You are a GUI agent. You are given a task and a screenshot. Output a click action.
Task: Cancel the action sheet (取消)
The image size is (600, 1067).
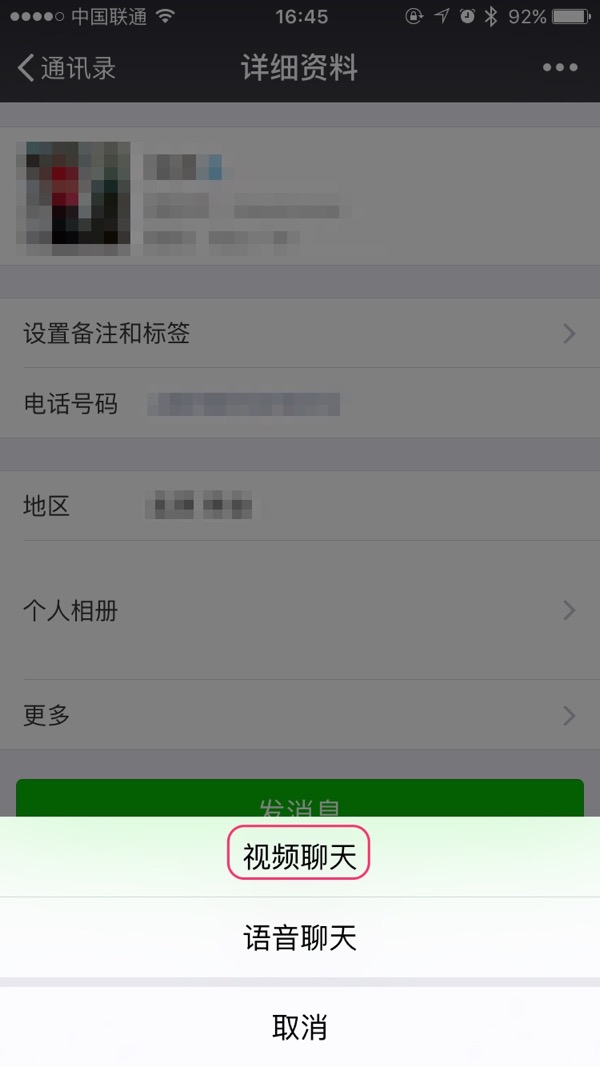(x=300, y=1027)
